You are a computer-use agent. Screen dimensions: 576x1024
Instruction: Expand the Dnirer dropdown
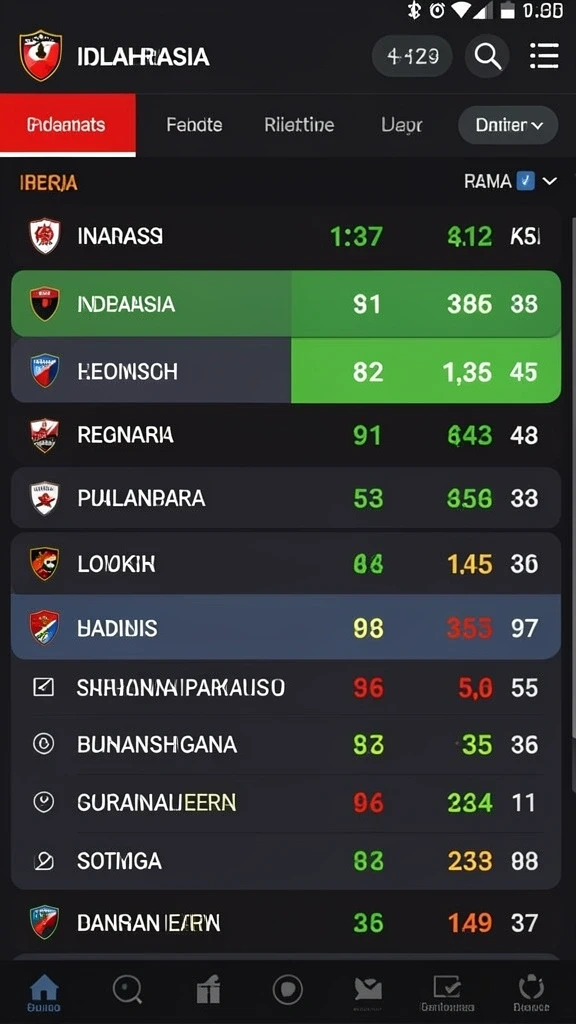click(508, 125)
